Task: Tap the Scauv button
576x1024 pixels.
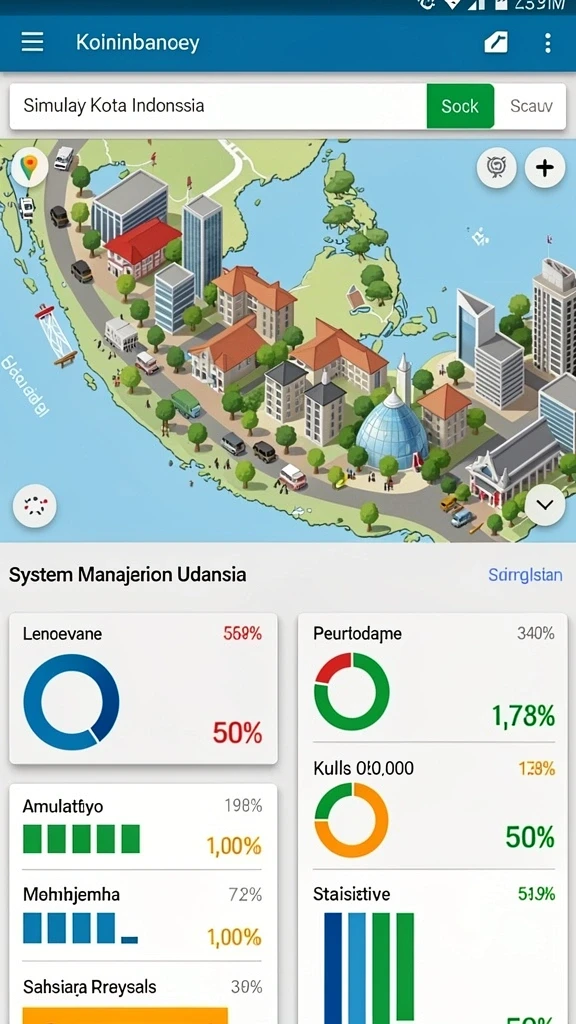Action: (x=531, y=106)
